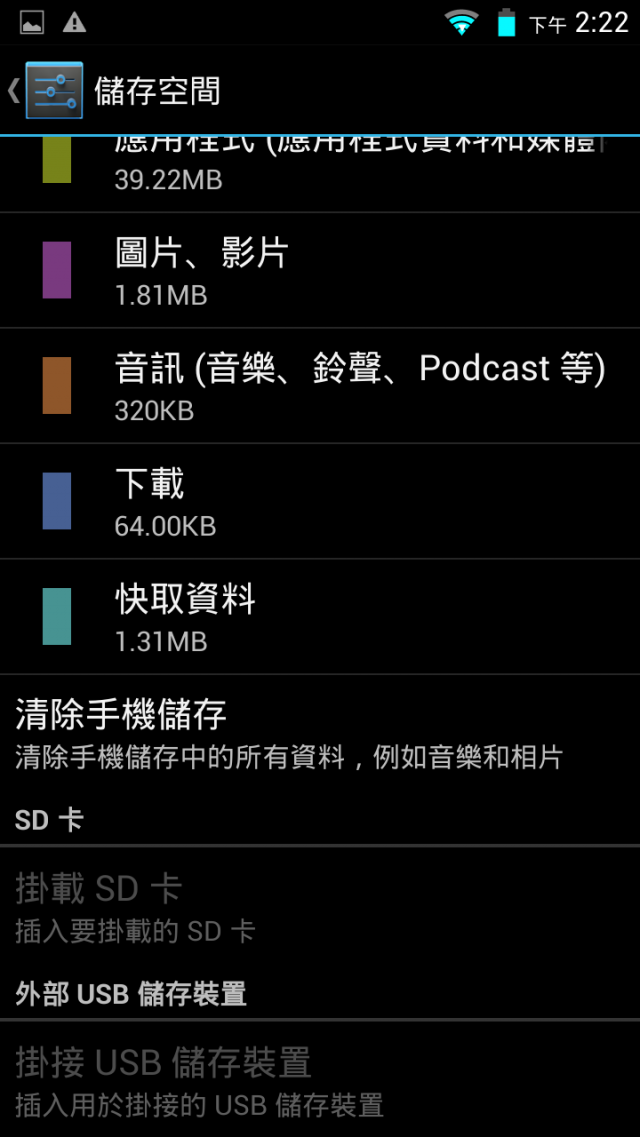
Task: Tap the 掛接 USB 儲存裝置 row
Action: coord(320,1078)
